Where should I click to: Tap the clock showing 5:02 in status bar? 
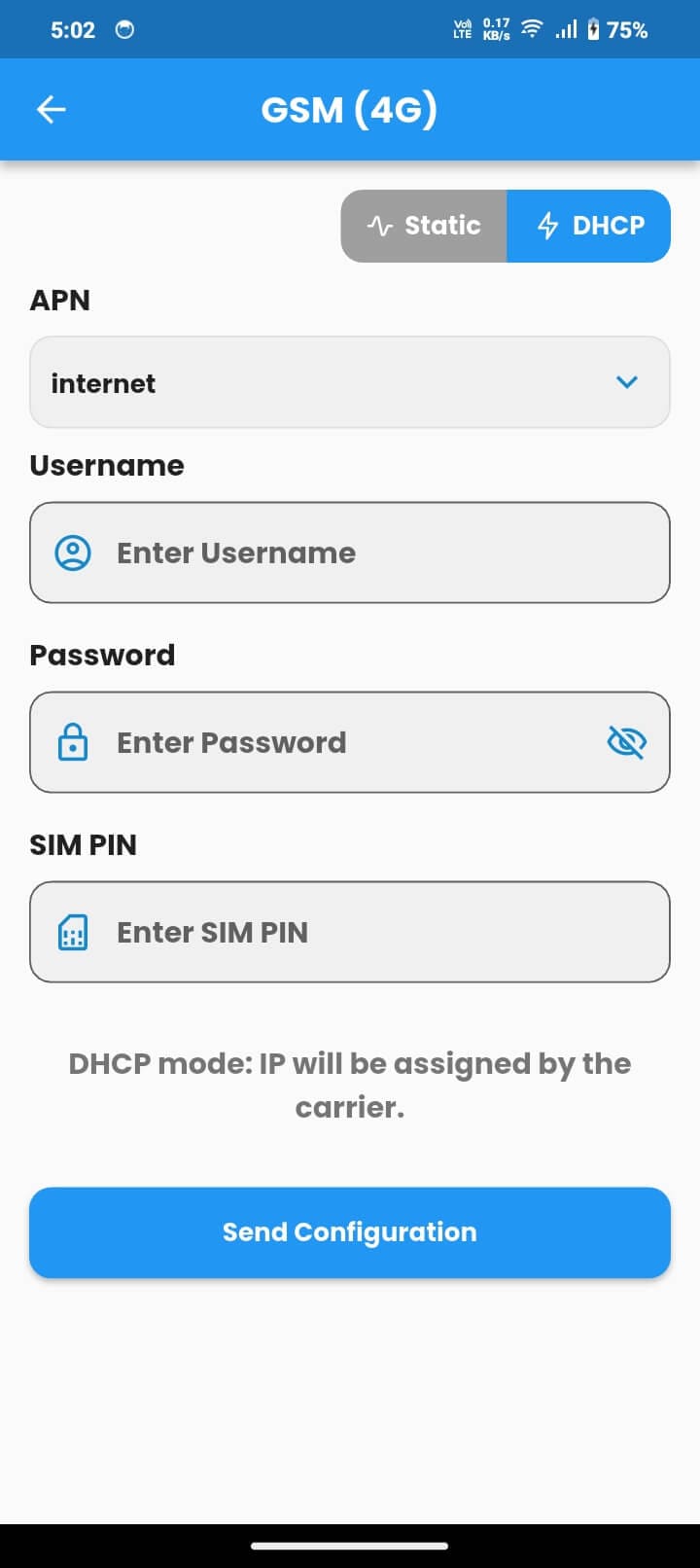[x=68, y=29]
